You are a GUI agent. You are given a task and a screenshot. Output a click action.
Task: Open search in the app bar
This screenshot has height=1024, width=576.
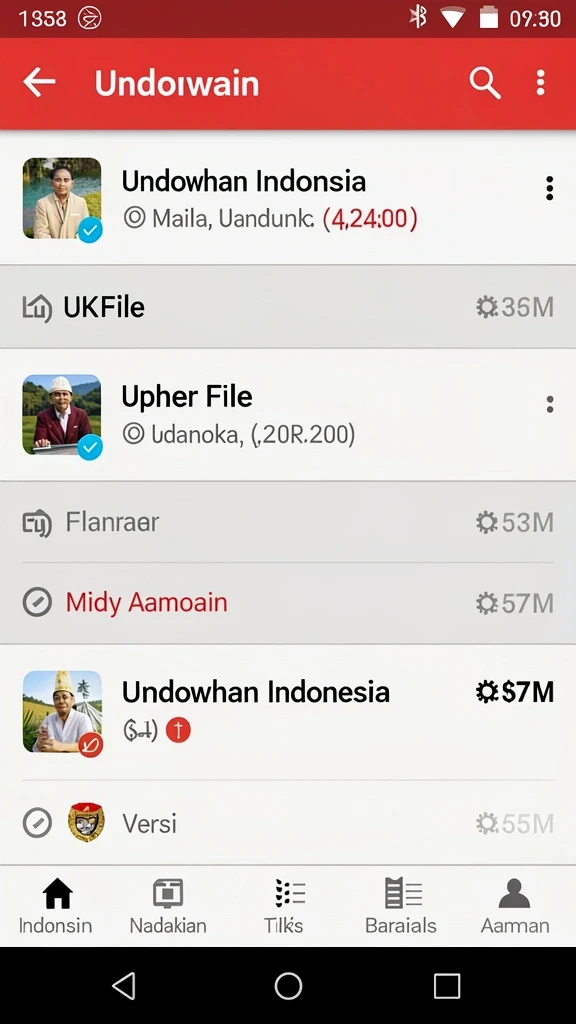pos(485,83)
